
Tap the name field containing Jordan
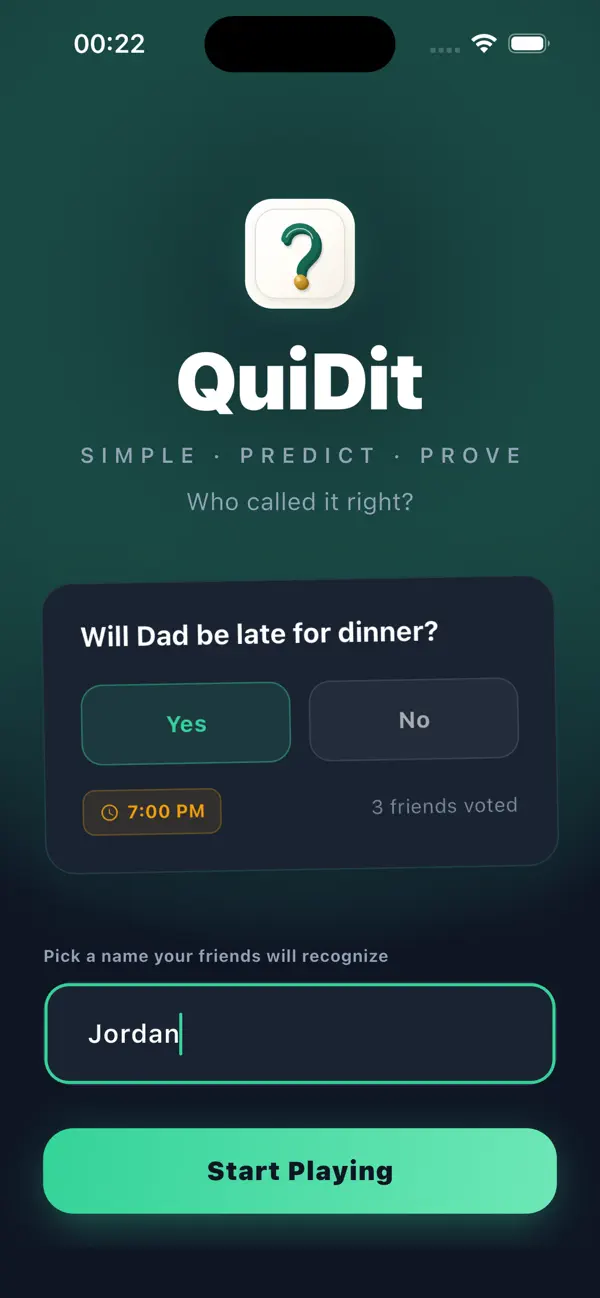299,1033
